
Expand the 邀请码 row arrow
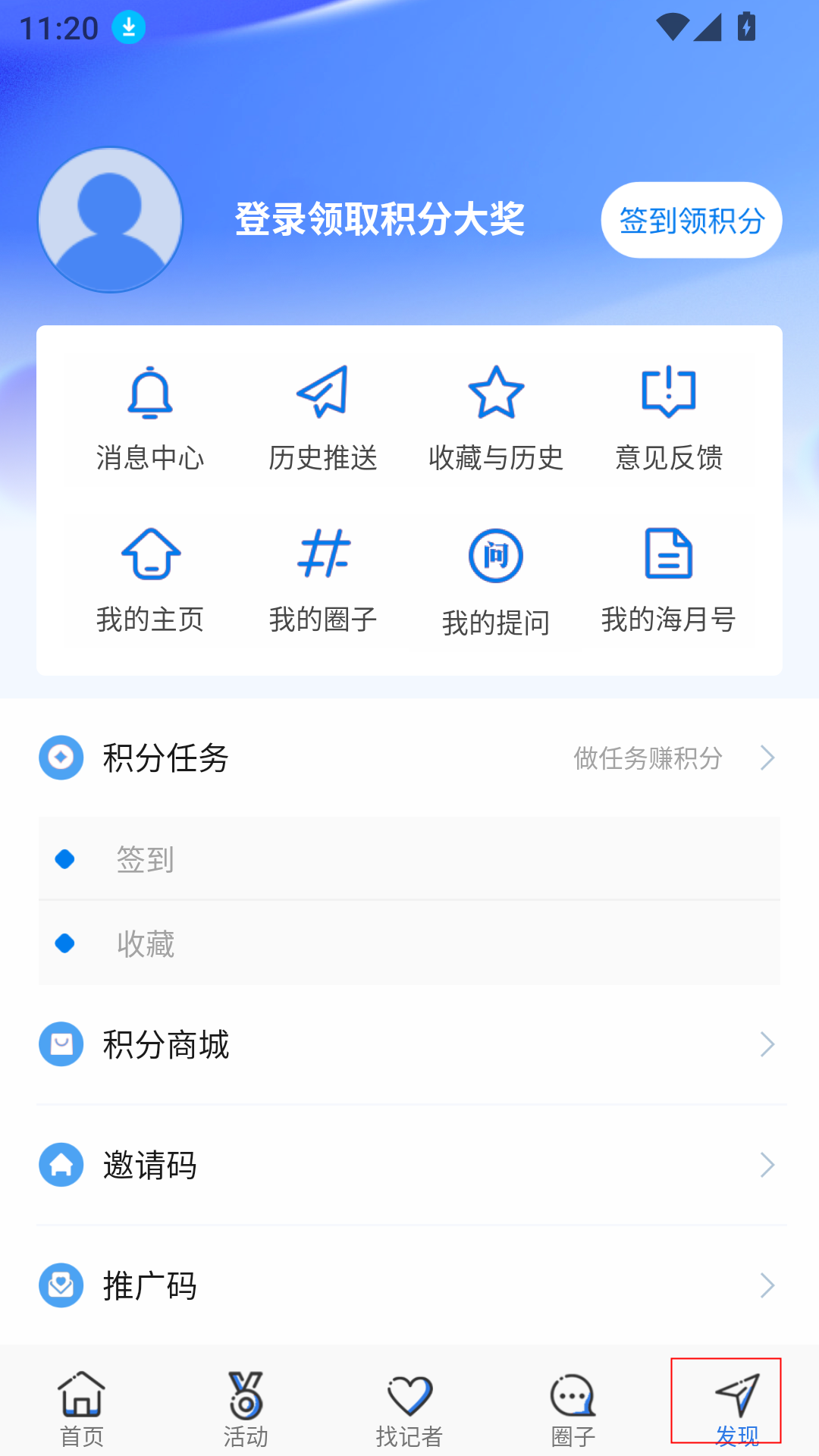point(767,1166)
